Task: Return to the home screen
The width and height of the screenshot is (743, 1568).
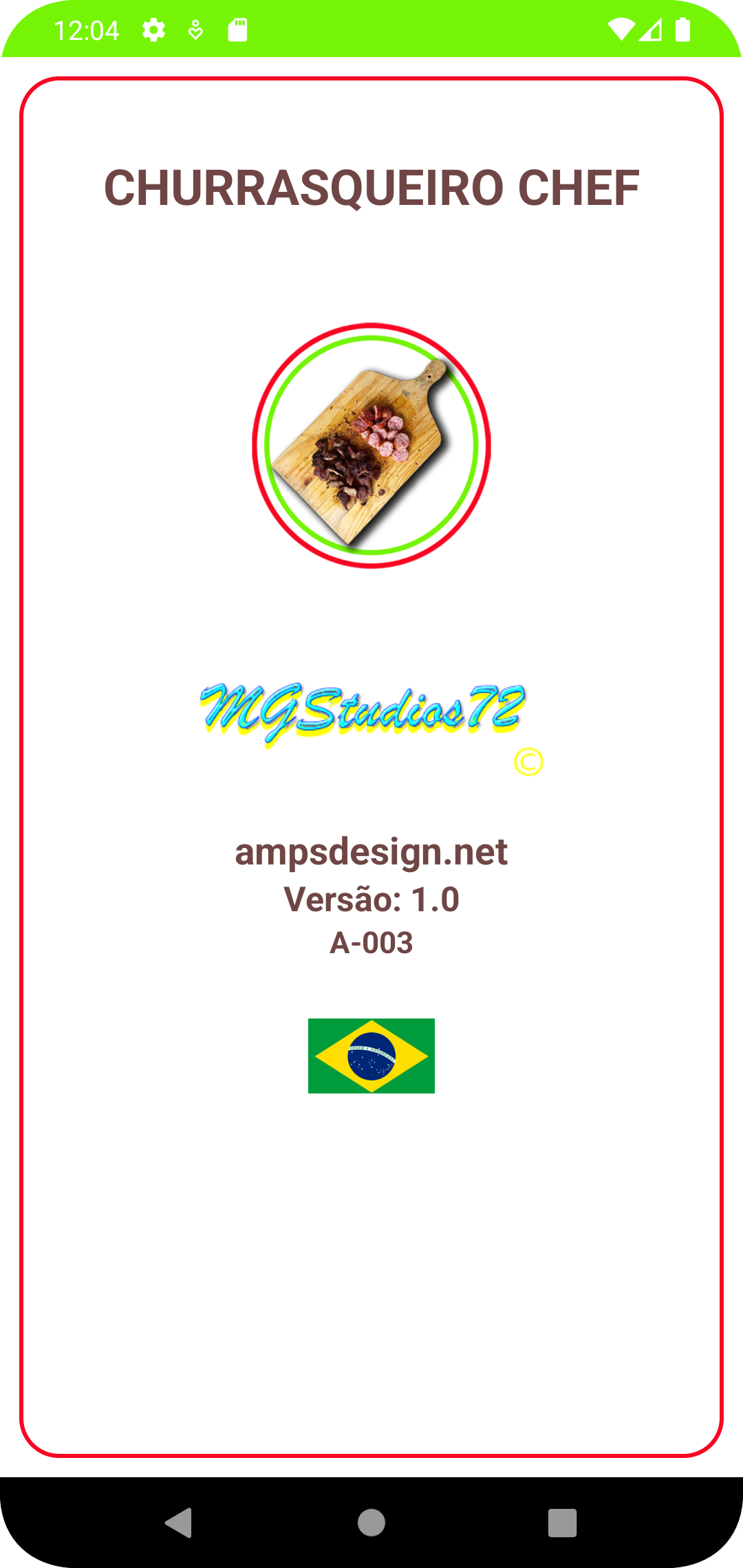Action: click(x=371, y=1523)
